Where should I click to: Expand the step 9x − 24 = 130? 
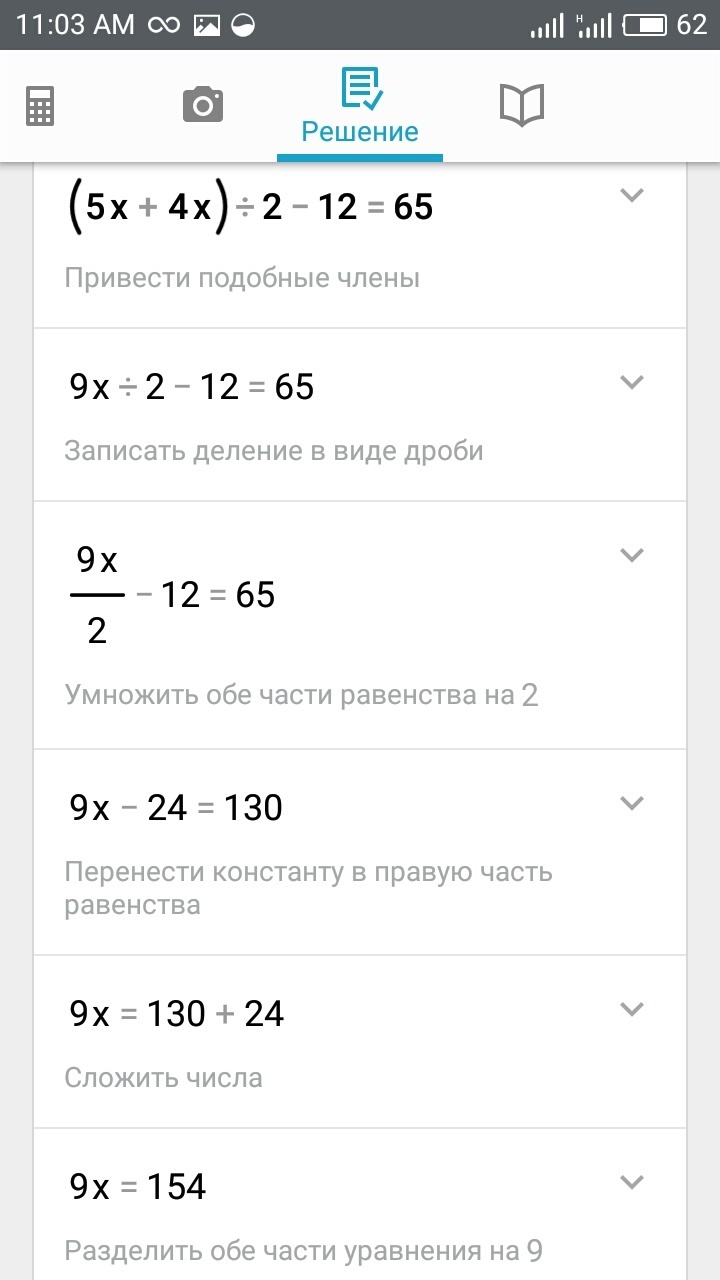631,802
